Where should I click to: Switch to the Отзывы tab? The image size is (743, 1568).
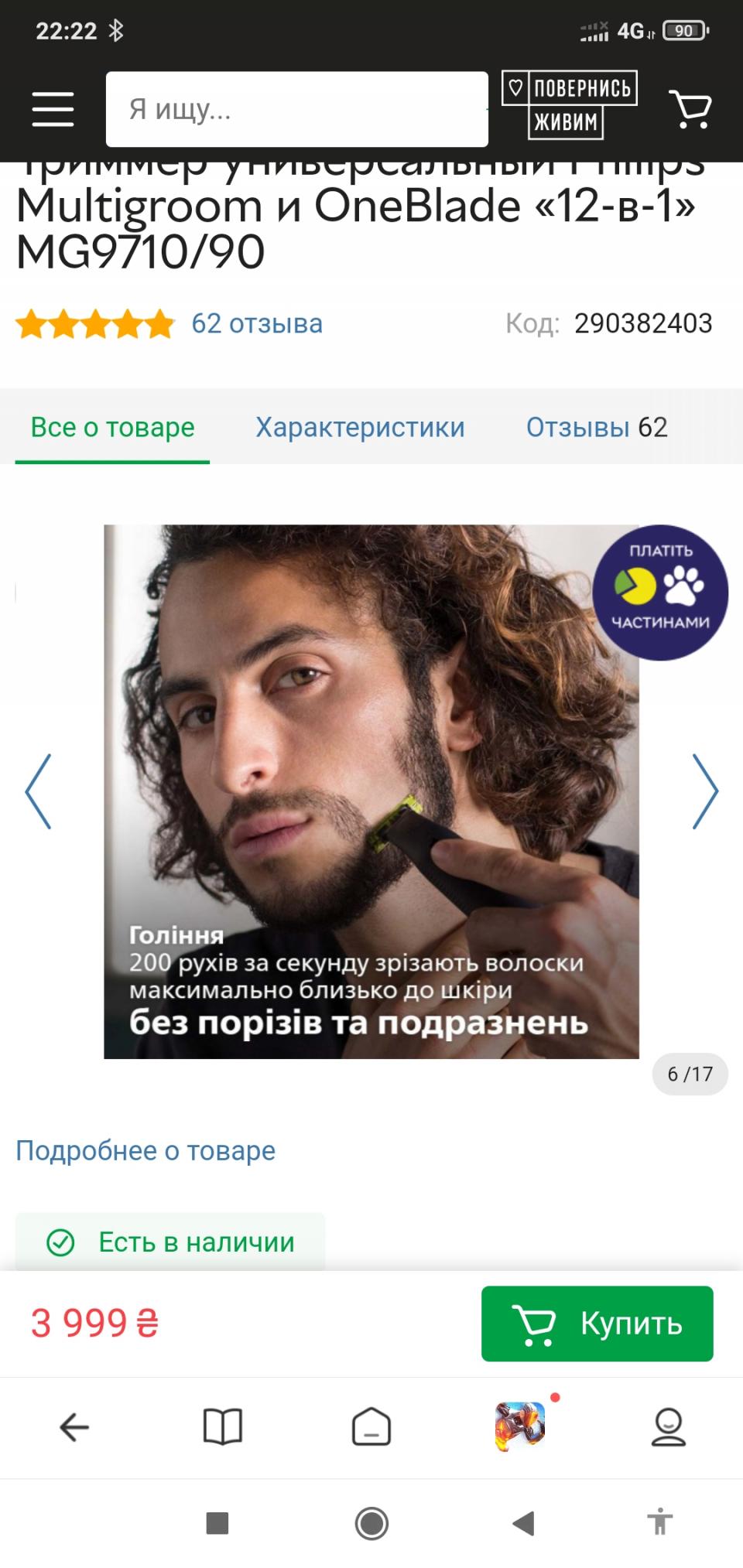point(596,427)
